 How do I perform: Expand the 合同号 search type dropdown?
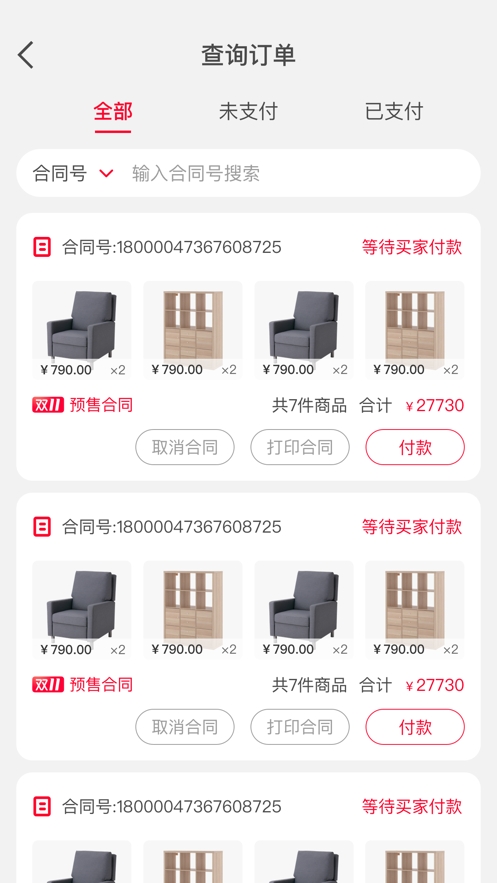tap(73, 173)
